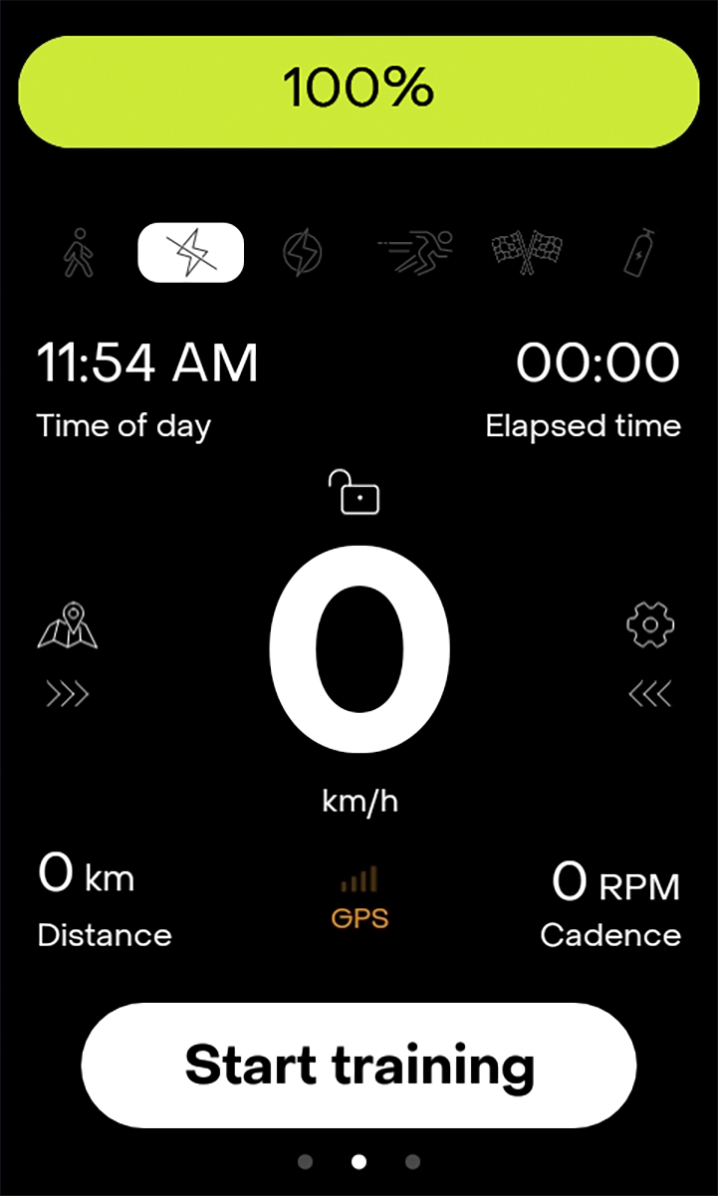Select the no-assist crossed lightning mode
This screenshot has width=718, height=1196.
[x=190, y=252]
